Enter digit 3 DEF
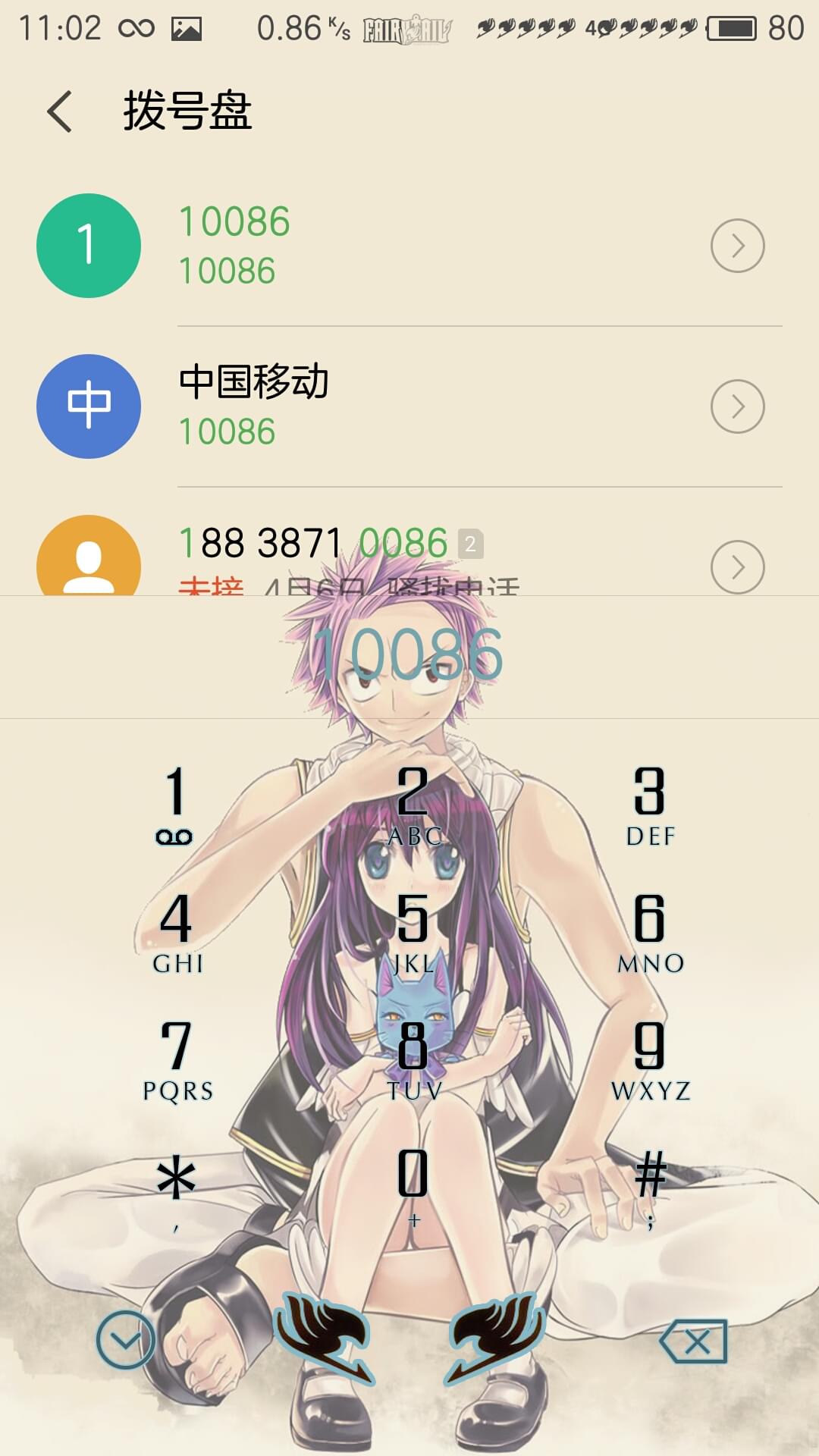The height and width of the screenshot is (1456, 819). tap(650, 805)
